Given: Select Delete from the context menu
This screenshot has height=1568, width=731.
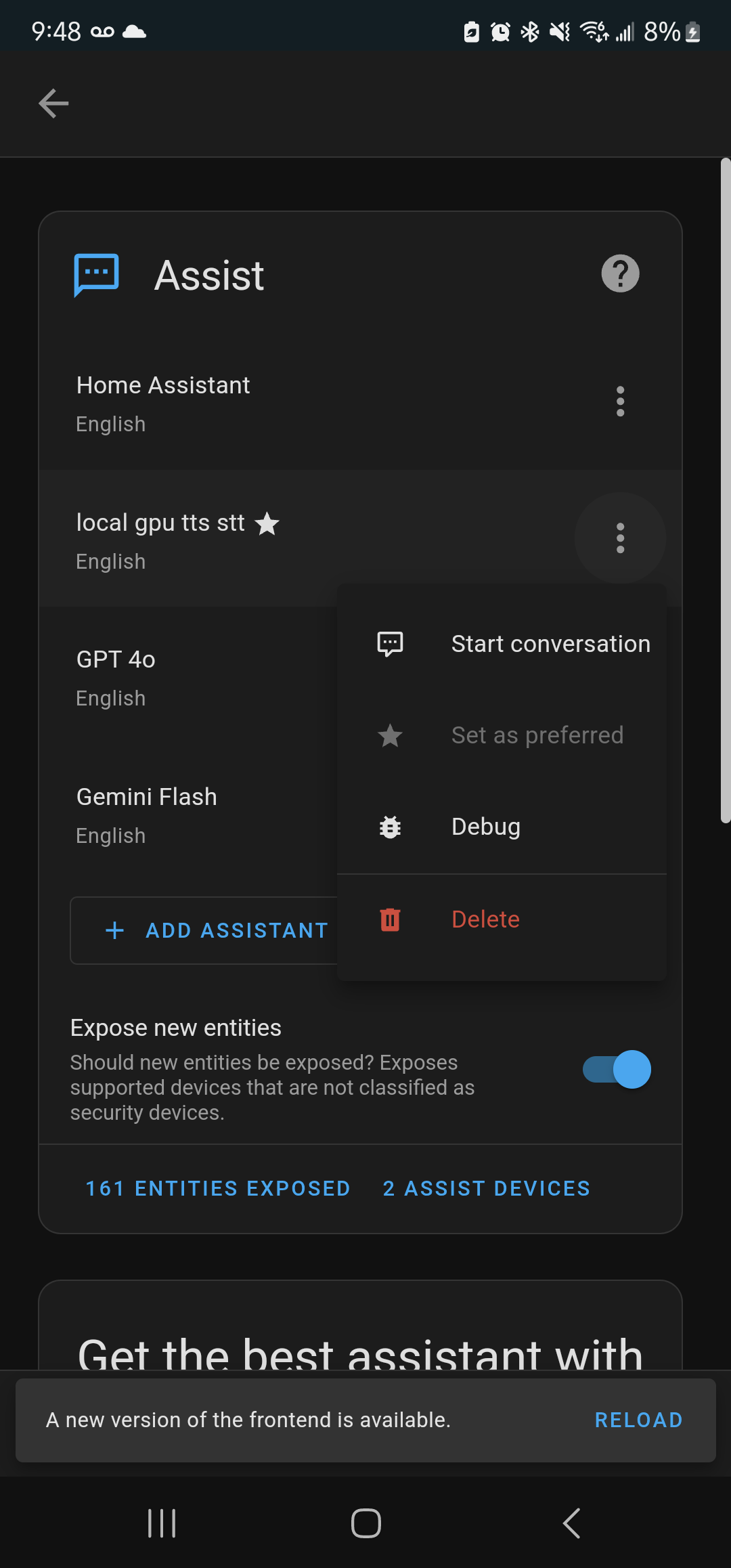Looking at the screenshot, I should (x=485, y=919).
